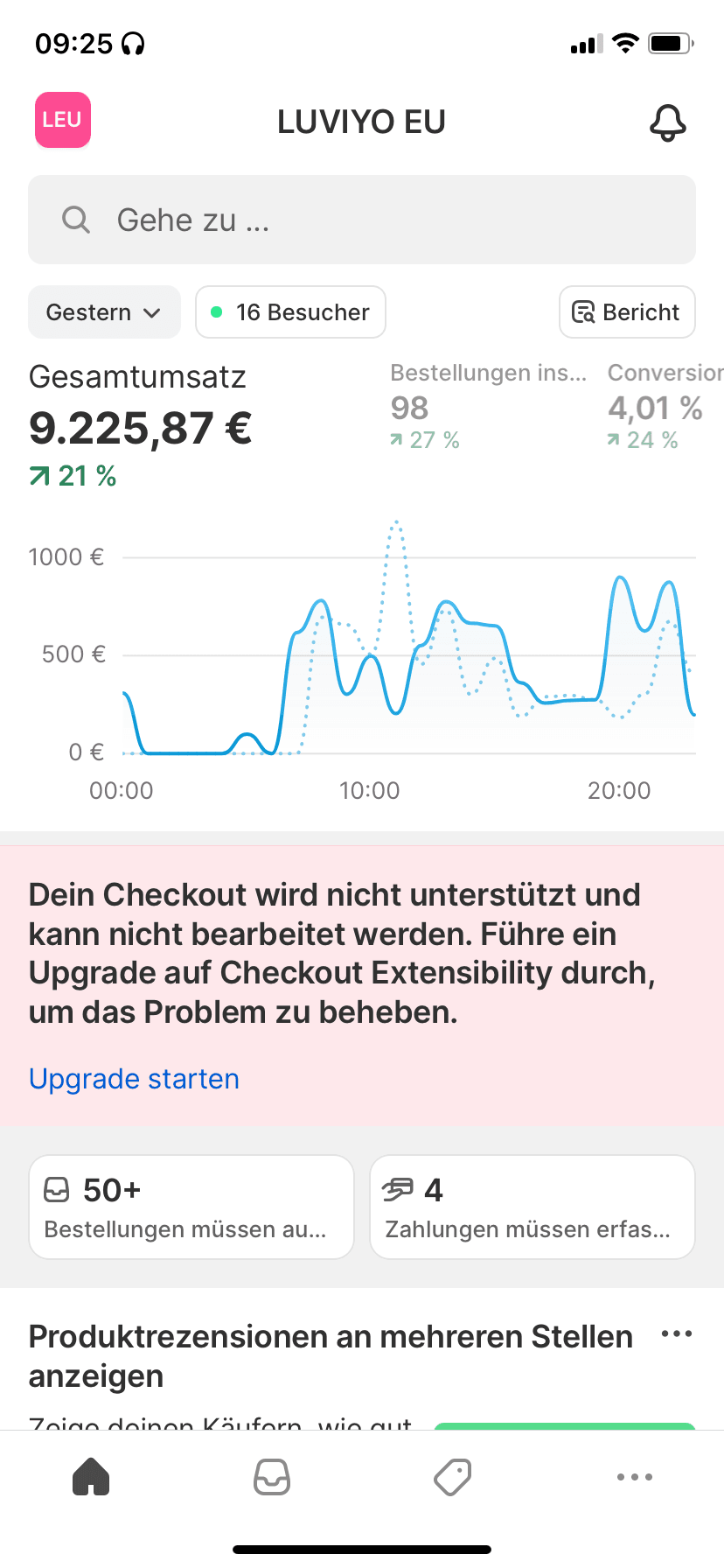Select the Bestellungen insgesamt metric
The height and width of the screenshot is (1568, 724).
click(488, 406)
